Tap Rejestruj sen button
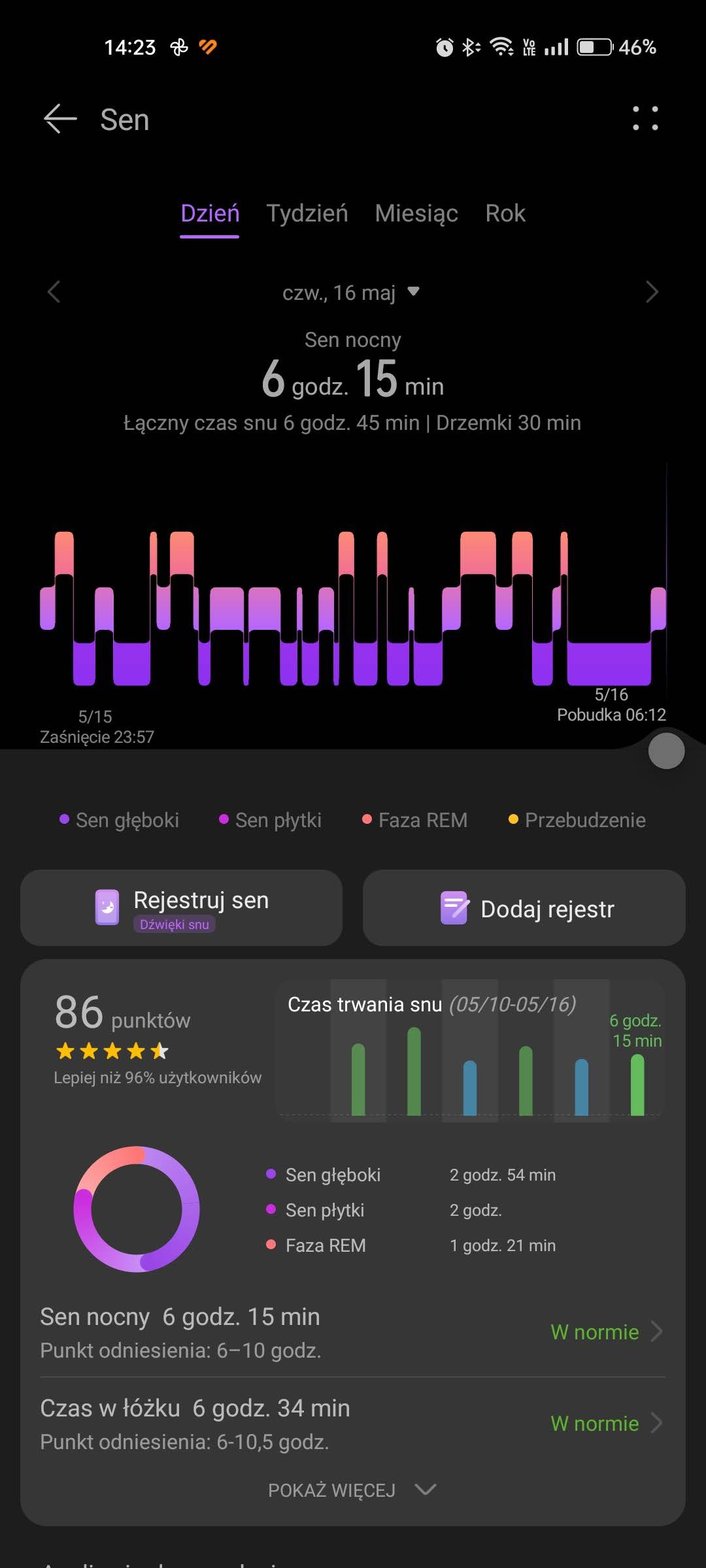706x1568 pixels. (181, 908)
